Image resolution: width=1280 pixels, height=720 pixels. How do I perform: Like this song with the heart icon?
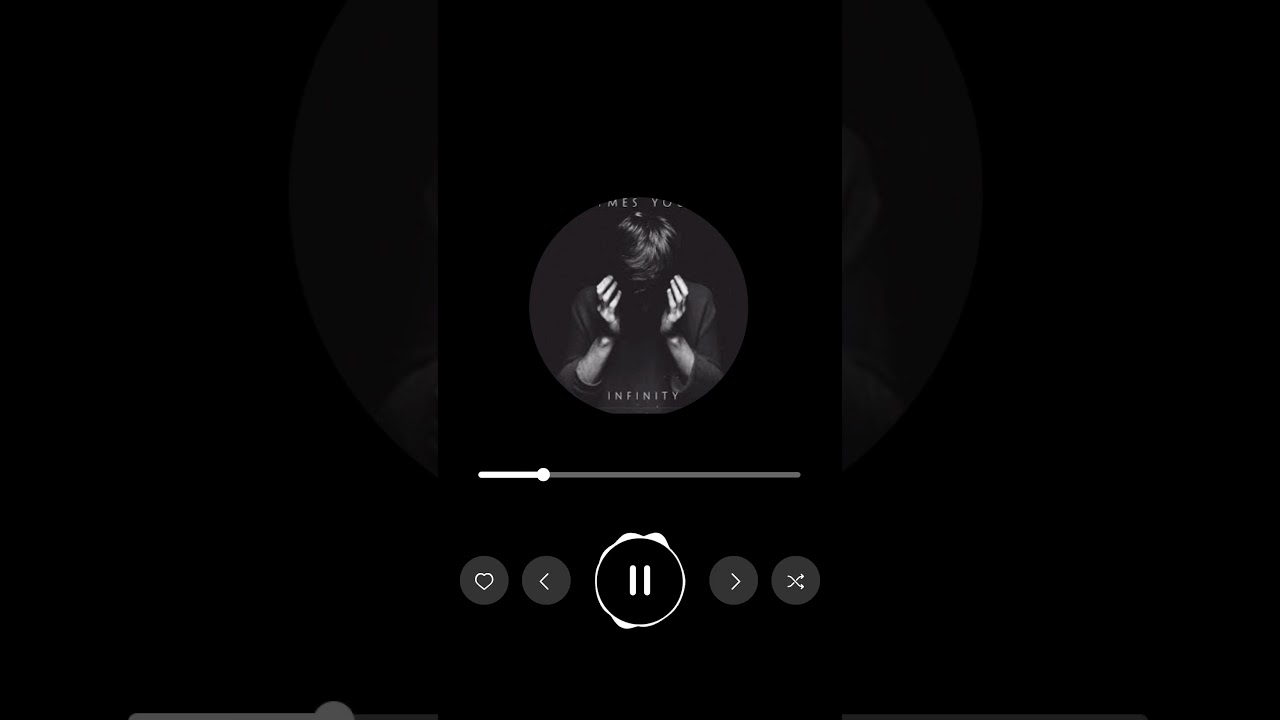click(484, 581)
